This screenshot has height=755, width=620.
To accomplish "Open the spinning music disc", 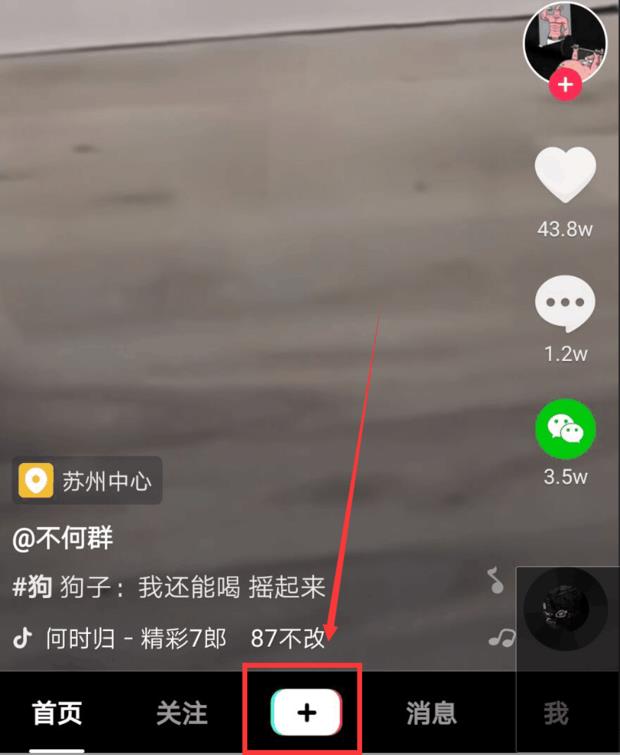I will tap(566, 610).
